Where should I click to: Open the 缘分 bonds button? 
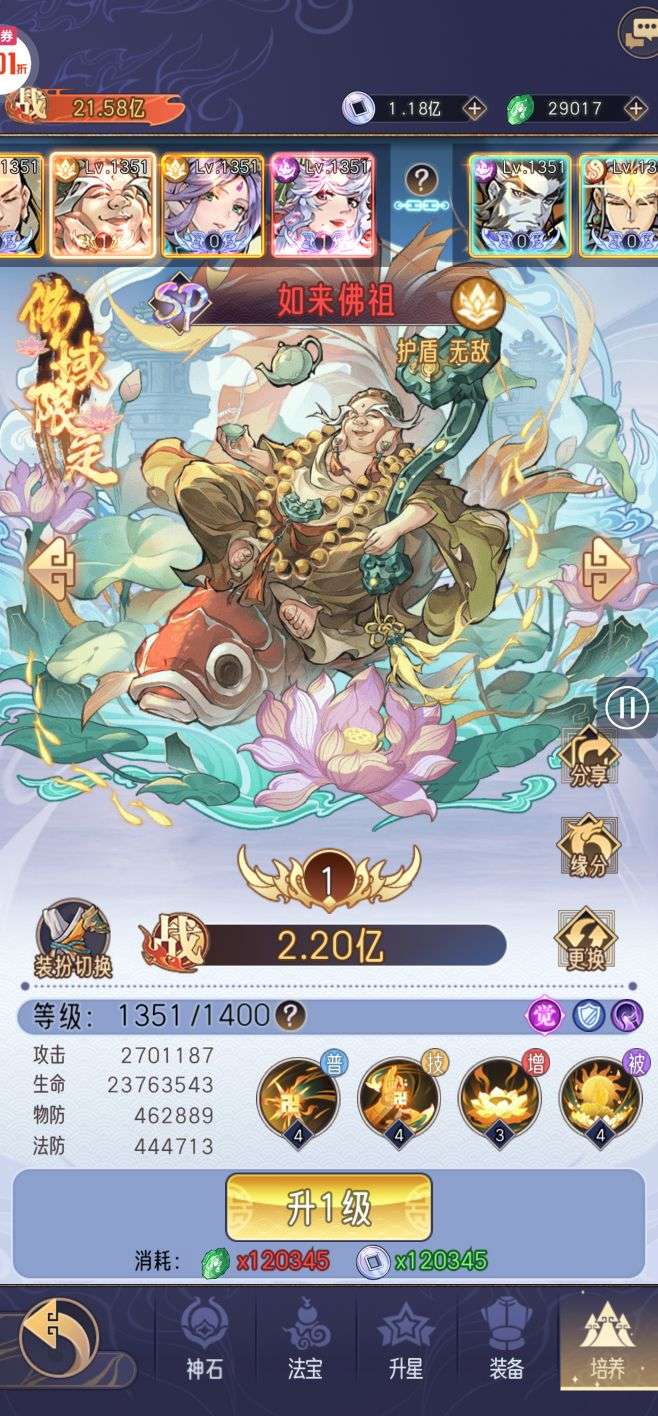[x=588, y=848]
